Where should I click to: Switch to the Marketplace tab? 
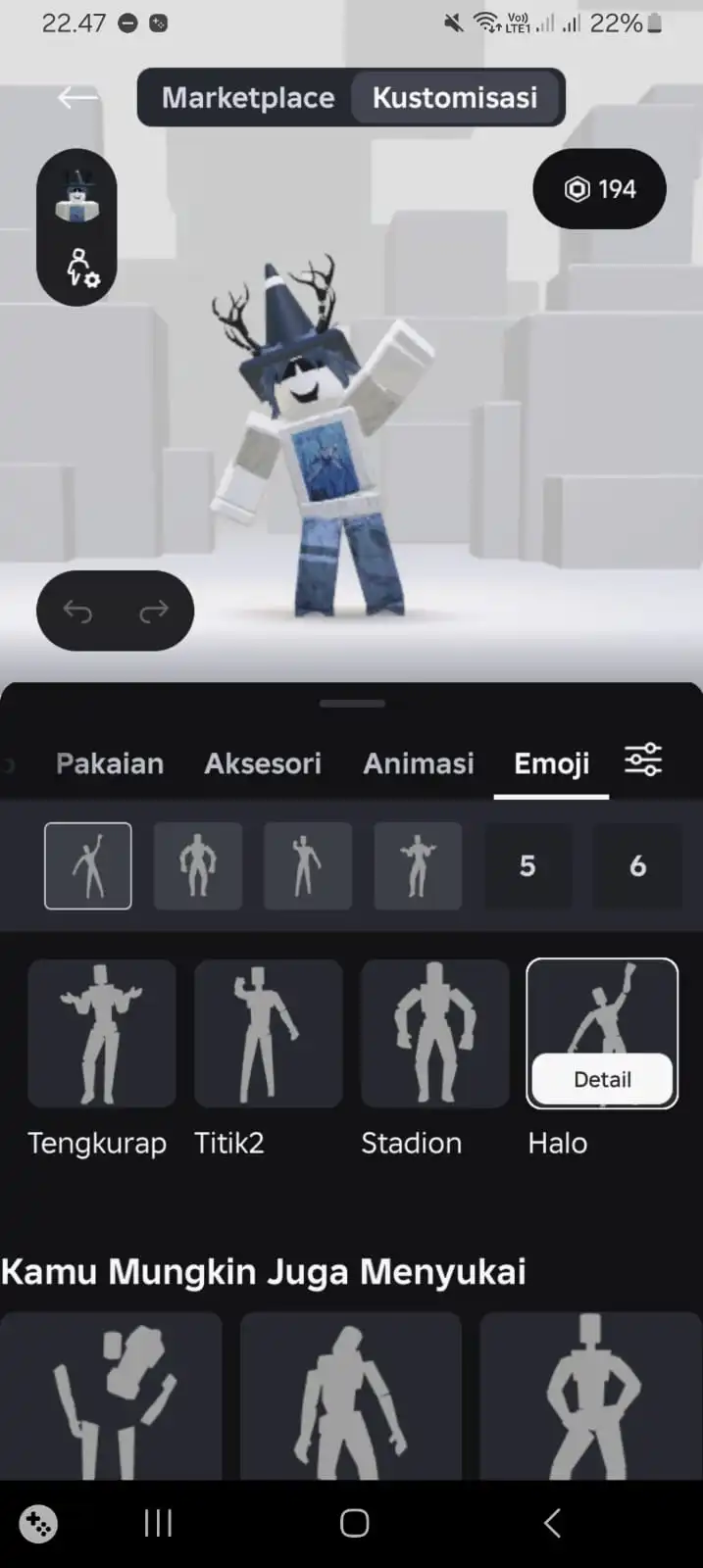pyautogui.click(x=247, y=98)
